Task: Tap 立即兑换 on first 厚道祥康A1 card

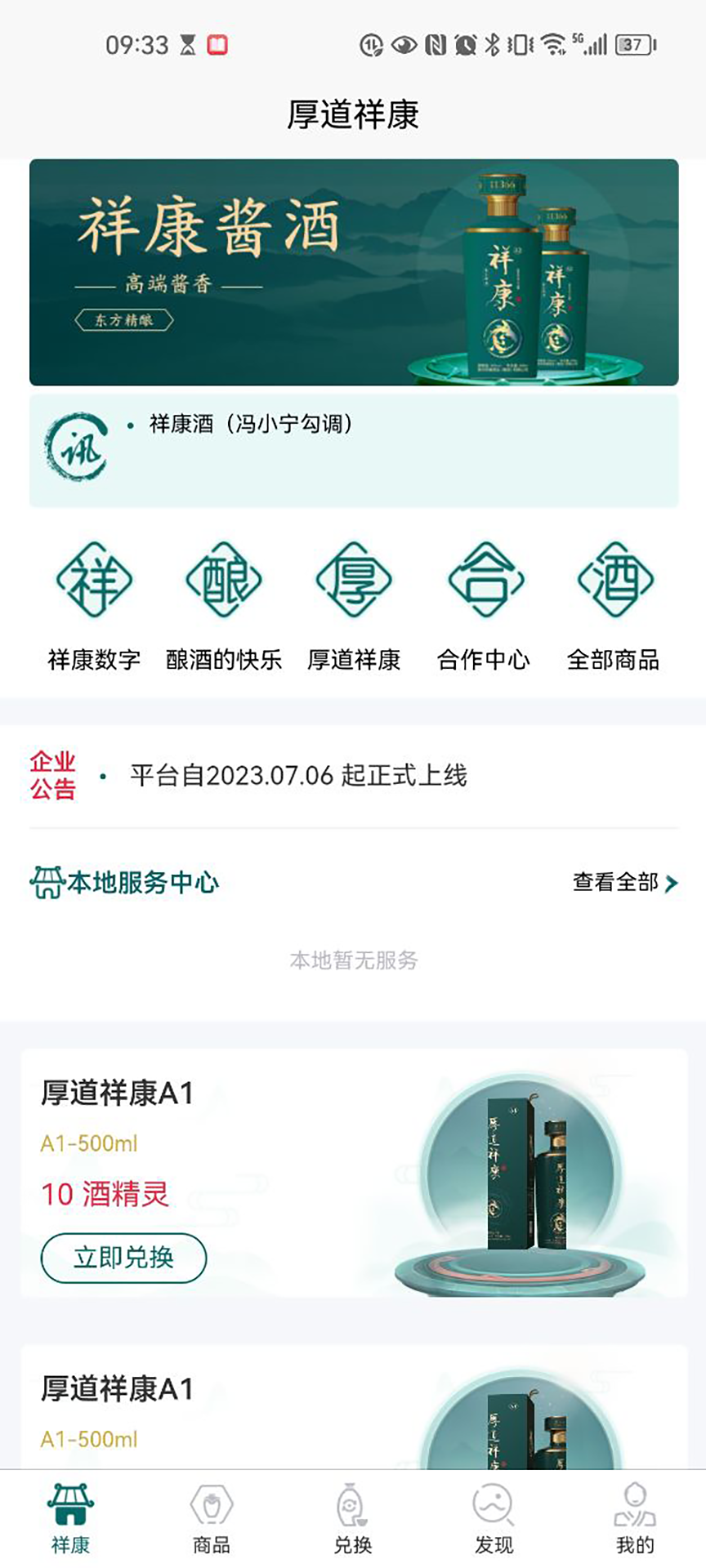Action: [x=123, y=1257]
